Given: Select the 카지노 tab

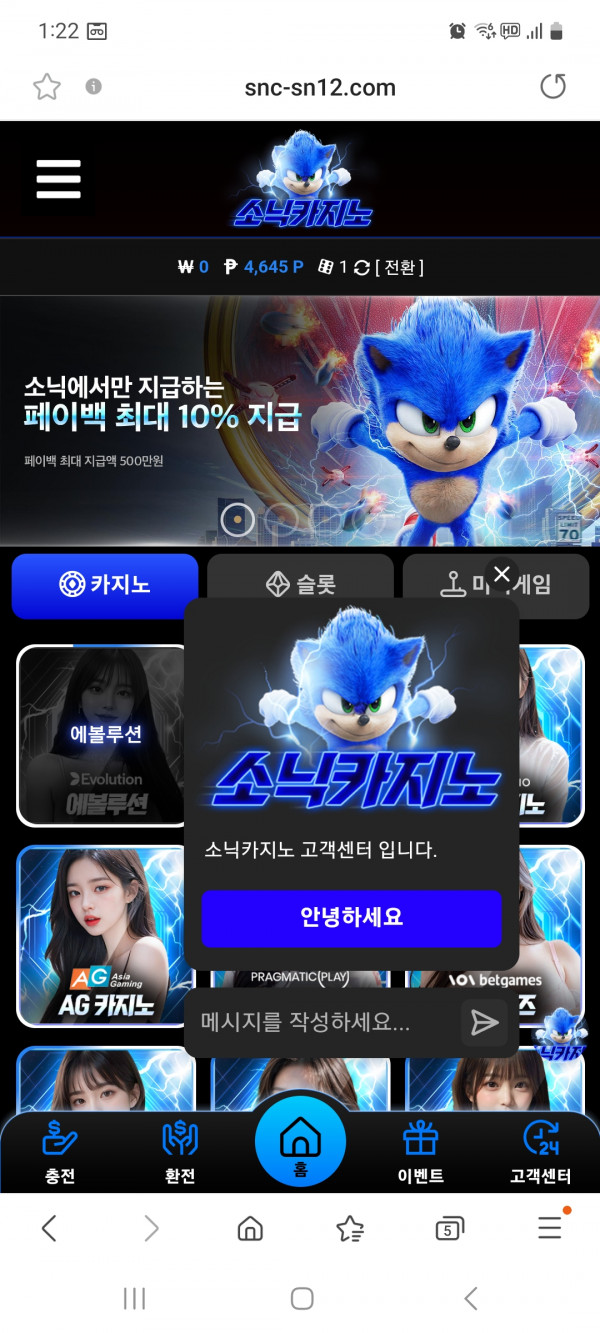Looking at the screenshot, I should pyautogui.click(x=105, y=586).
